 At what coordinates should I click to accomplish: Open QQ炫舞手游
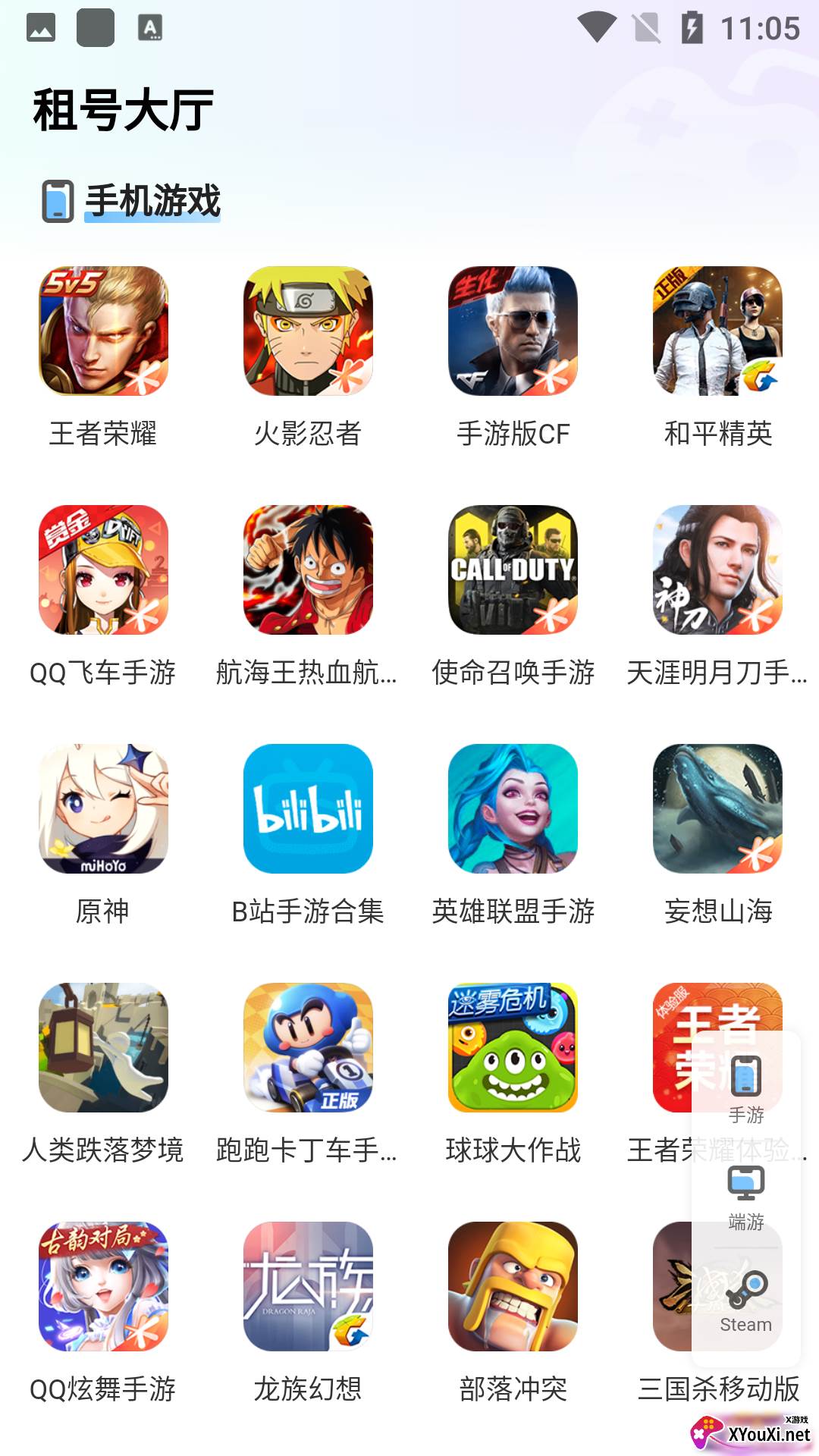[103, 1286]
